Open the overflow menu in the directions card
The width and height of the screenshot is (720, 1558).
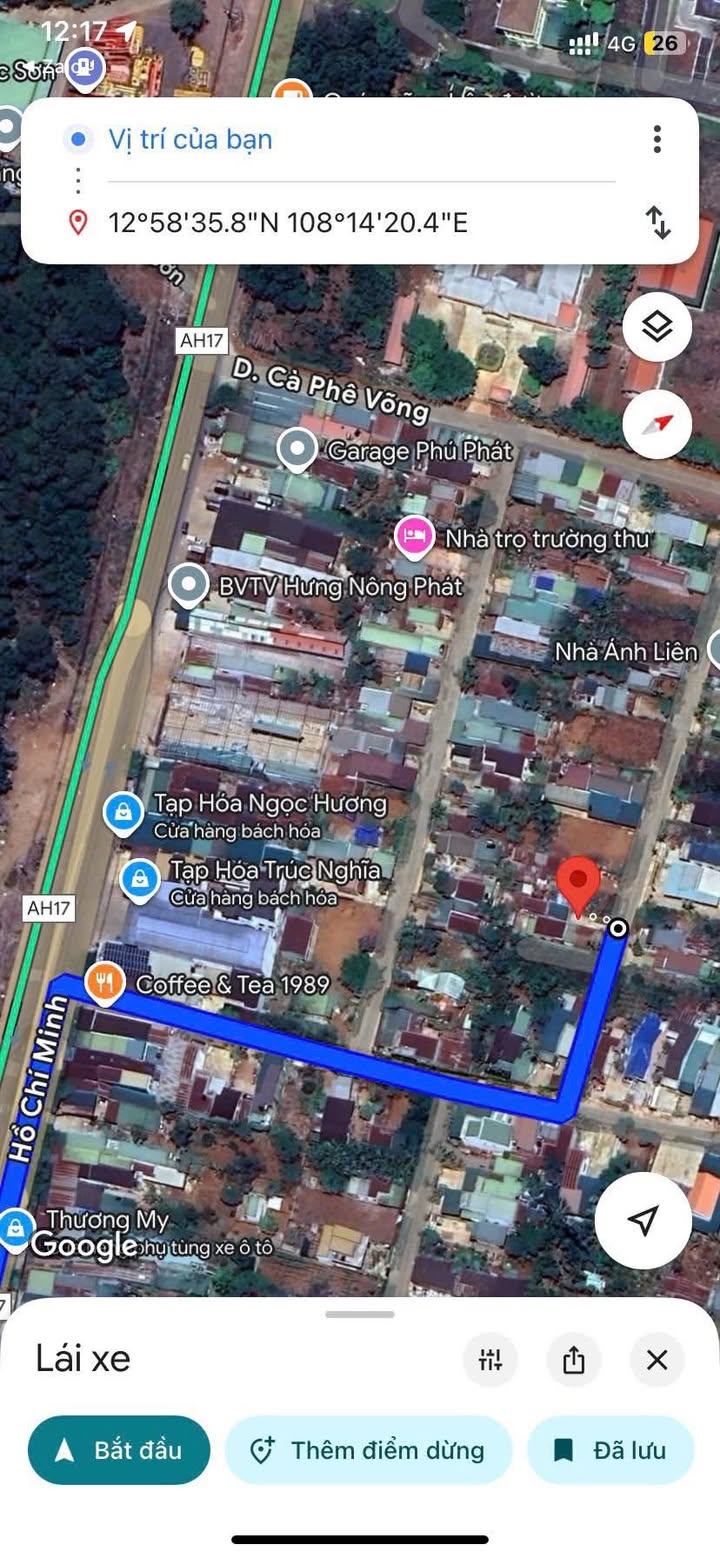(657, 139)
